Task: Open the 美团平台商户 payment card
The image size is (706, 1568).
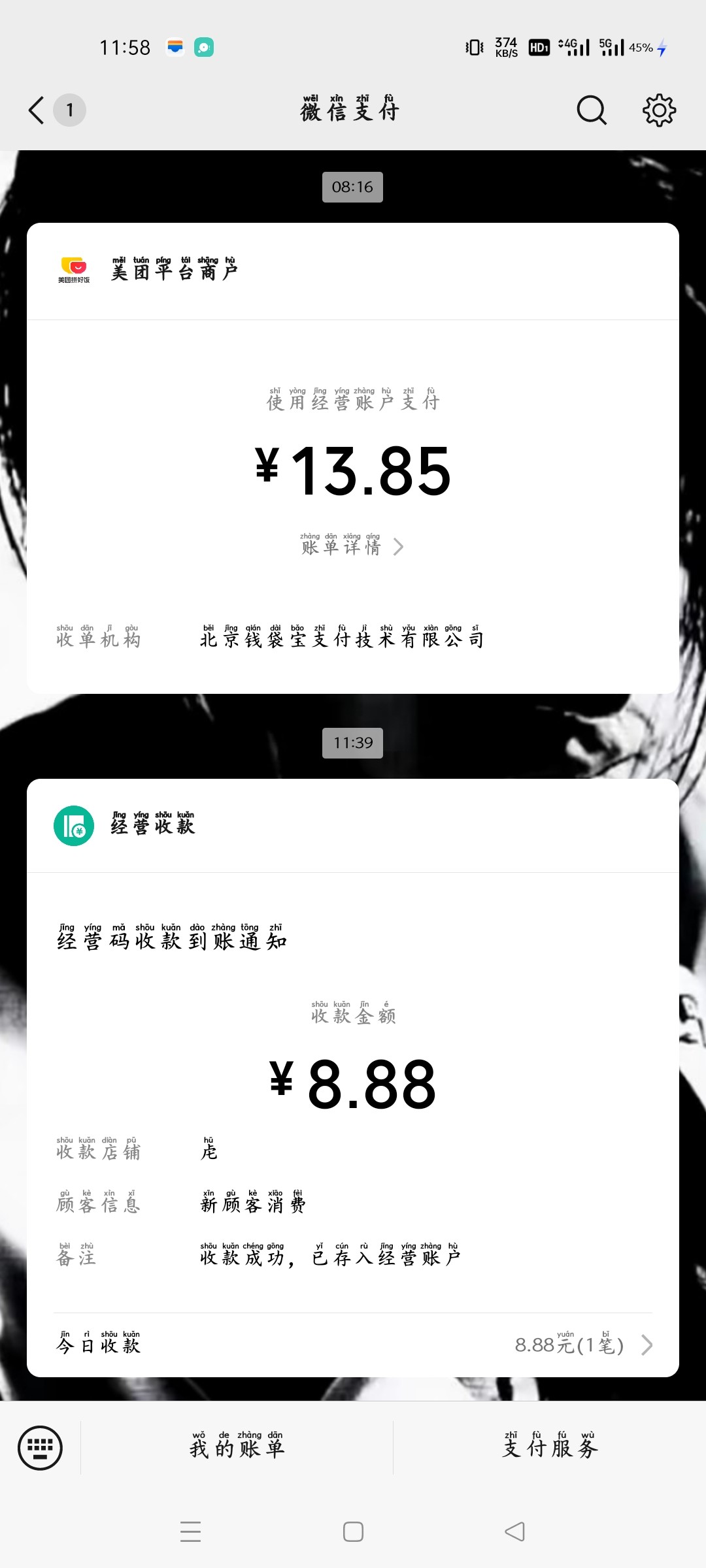Action: [x=353, y=457]
